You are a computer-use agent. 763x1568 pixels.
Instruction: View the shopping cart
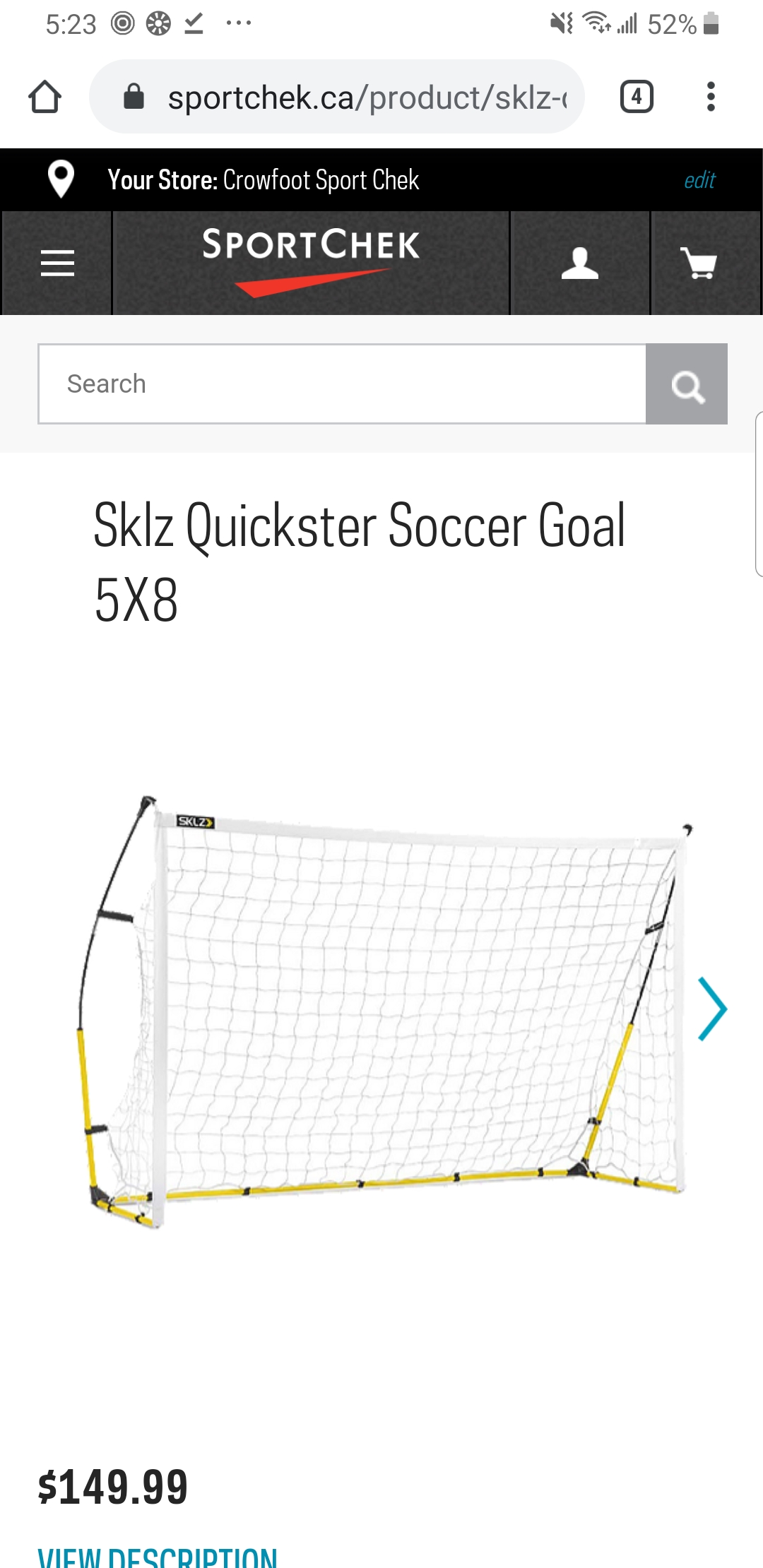click(699, 263)
